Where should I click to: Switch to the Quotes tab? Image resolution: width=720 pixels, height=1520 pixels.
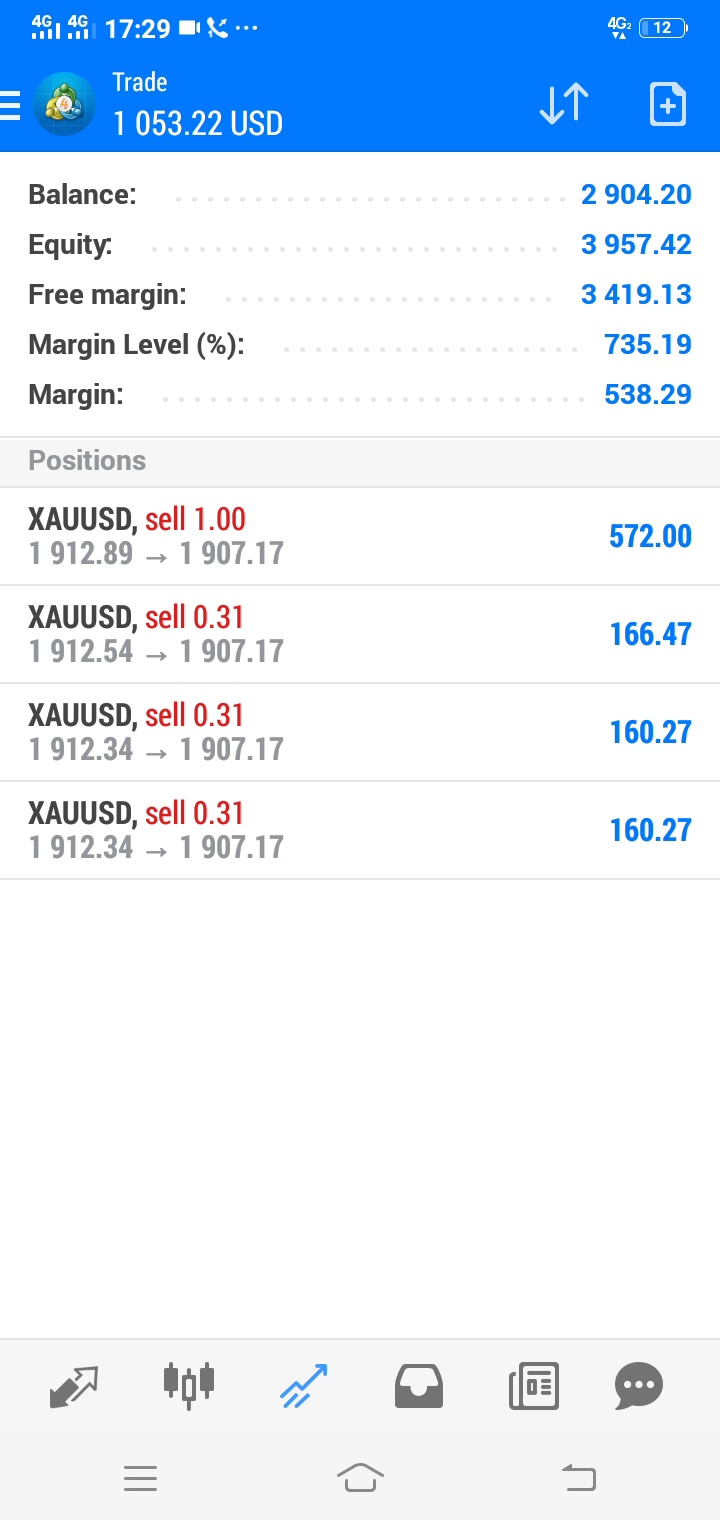(75, 1386)
